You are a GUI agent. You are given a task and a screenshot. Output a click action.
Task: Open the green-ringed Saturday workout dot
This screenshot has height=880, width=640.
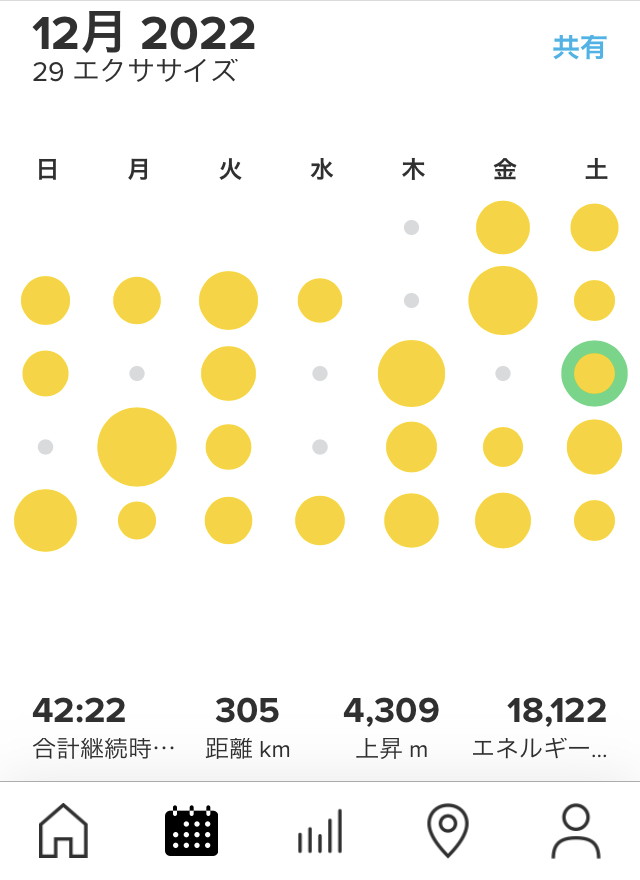(x=595, y=373)
